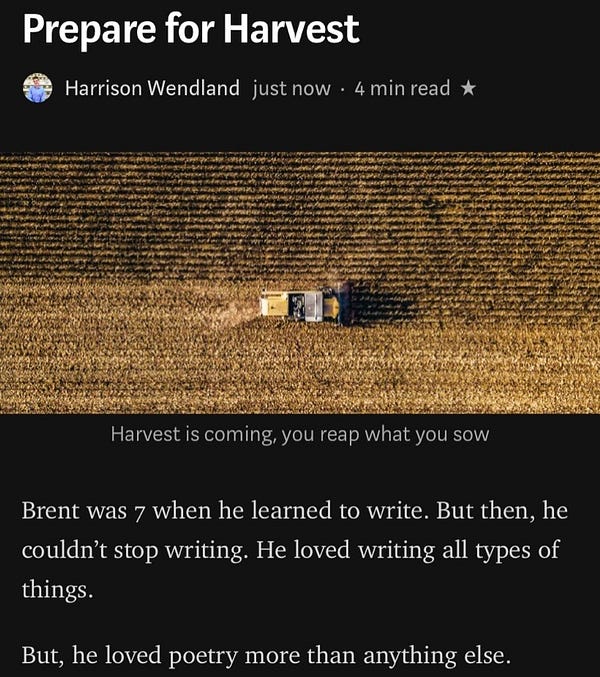Open Harrison Wendland's author profile
The width and height of the screenshot is (600, 677).
click(x=152, y=88)
